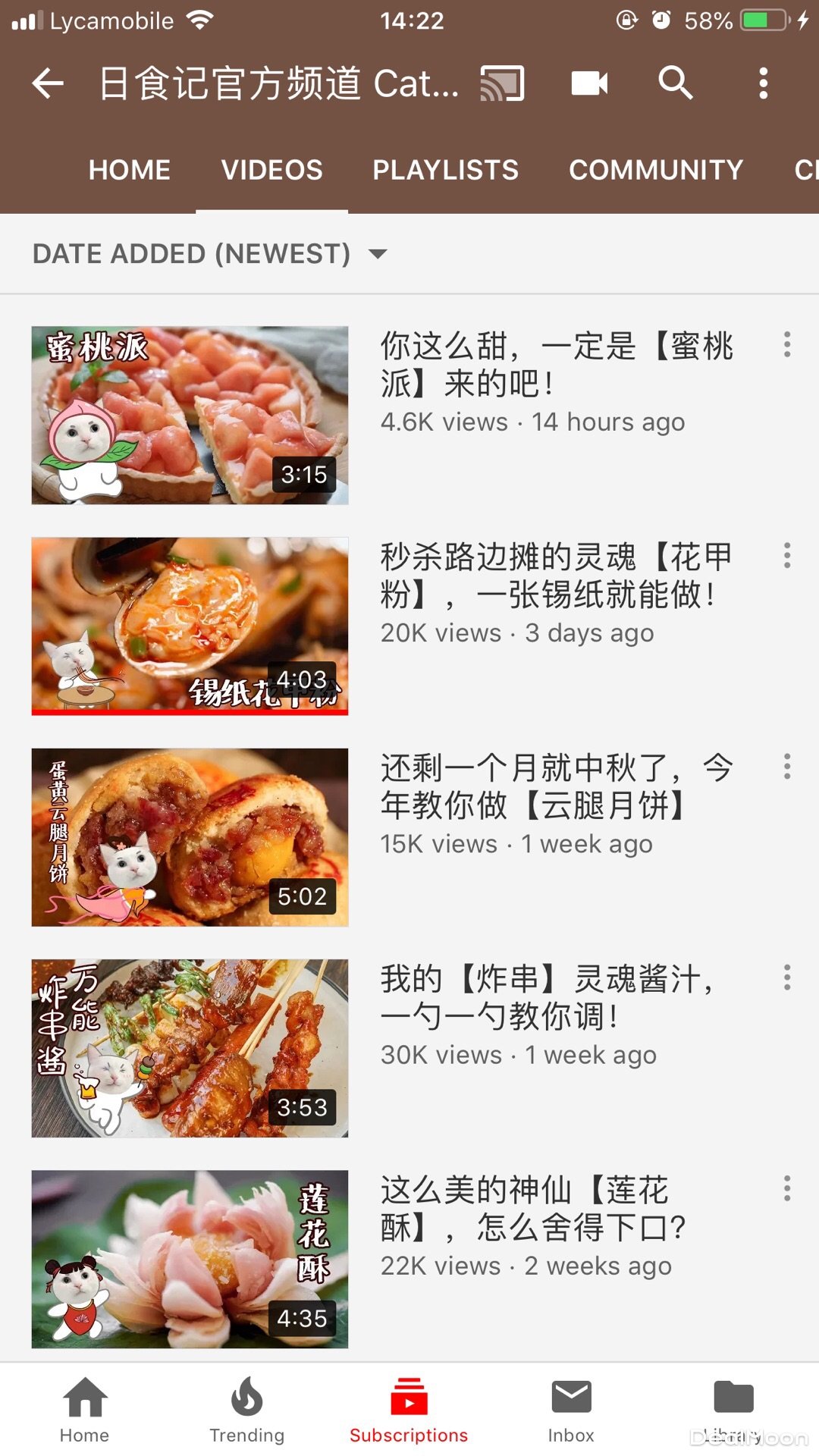Tap the options menu beside the 炸串 video
This screenshot has height=1456, width=819.
tap(786, 980)
